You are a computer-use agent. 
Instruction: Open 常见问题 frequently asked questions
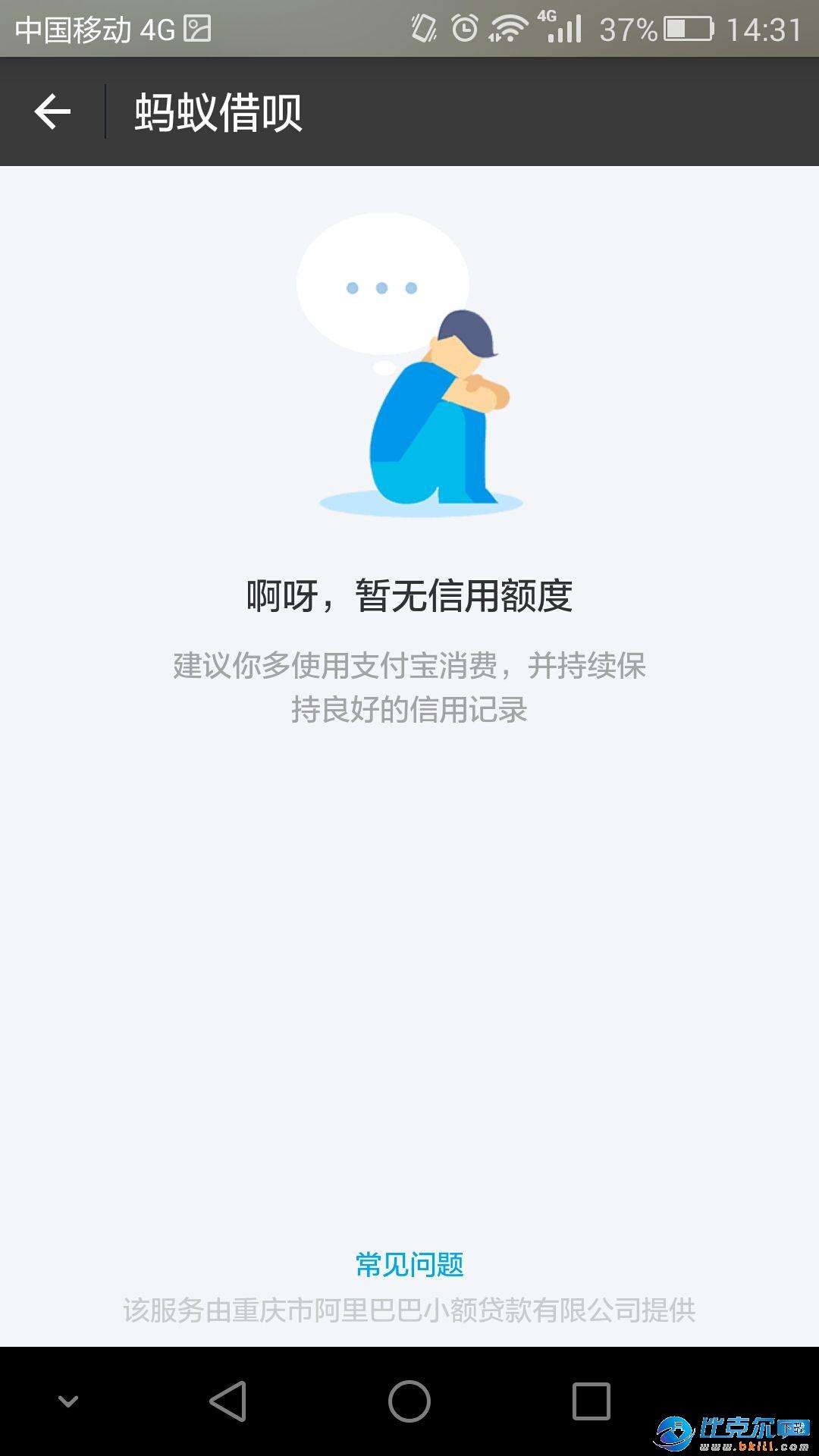point(409,1263)
